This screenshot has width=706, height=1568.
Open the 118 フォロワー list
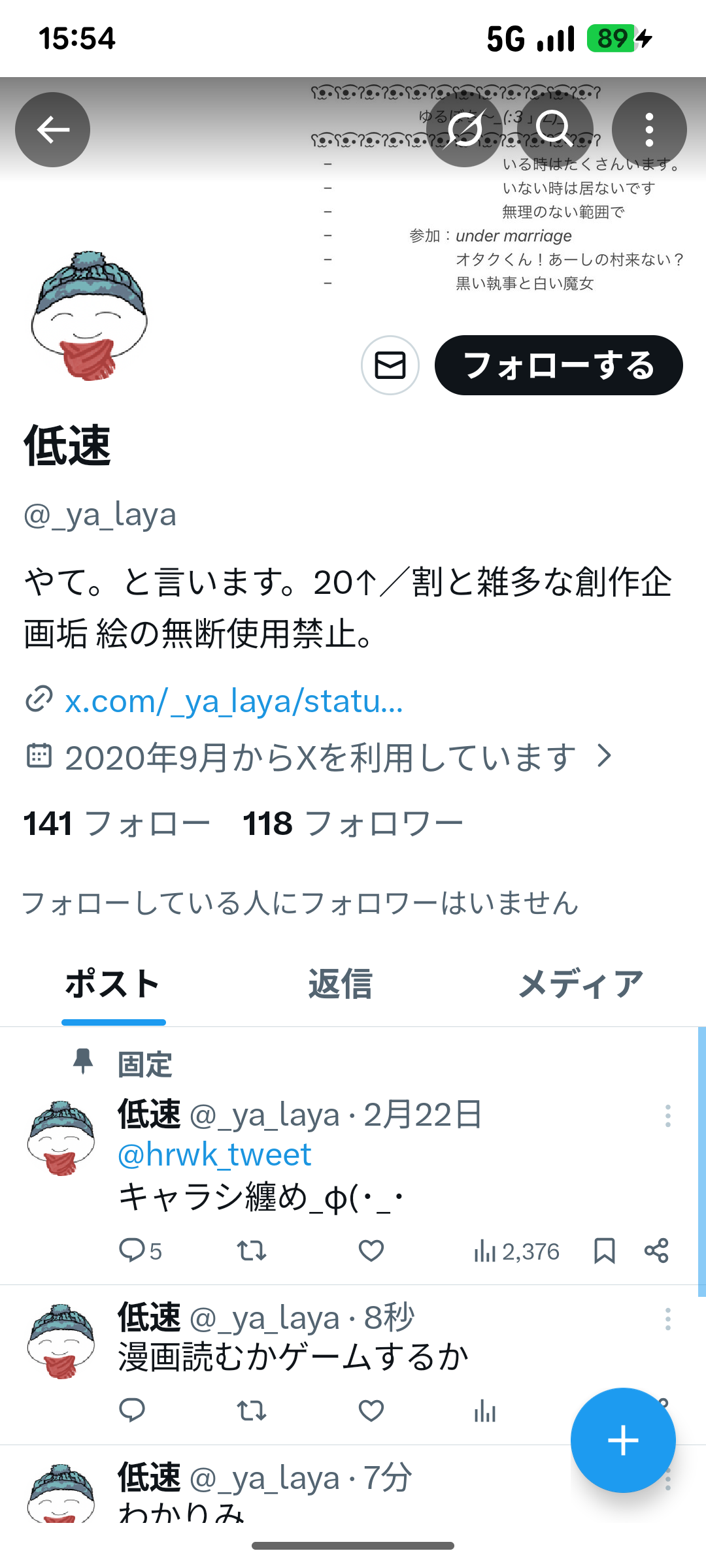[353, 823]
